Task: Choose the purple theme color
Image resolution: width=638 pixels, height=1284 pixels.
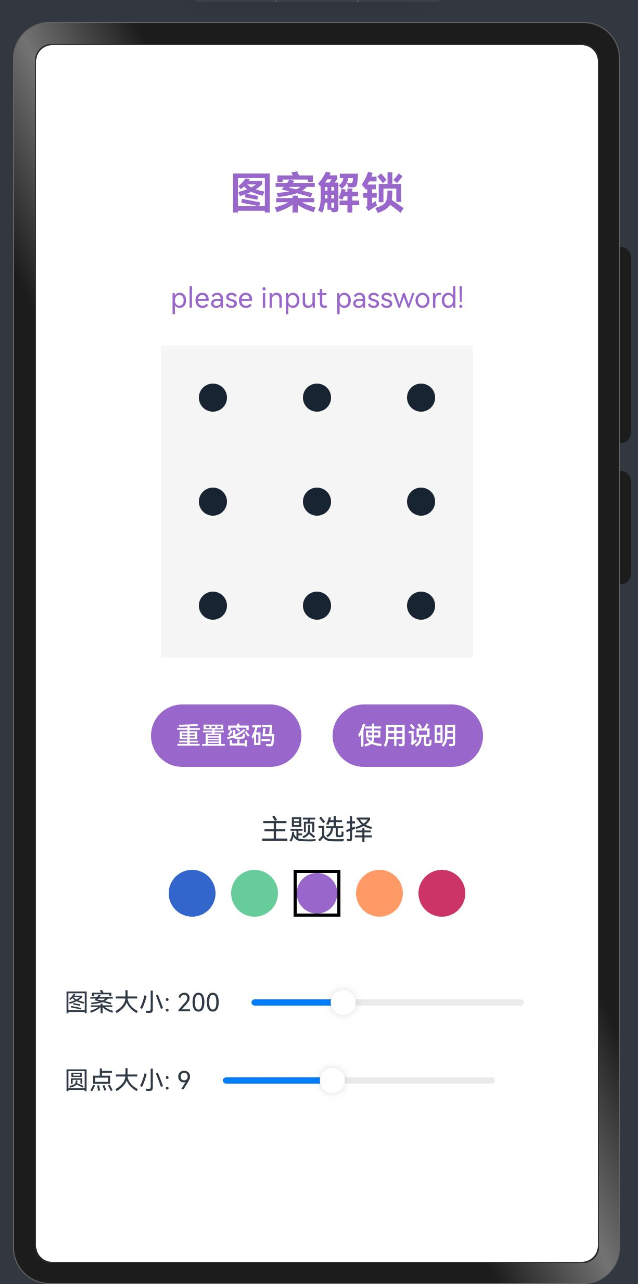Action: pyautogui.click(x=317, y=893)
